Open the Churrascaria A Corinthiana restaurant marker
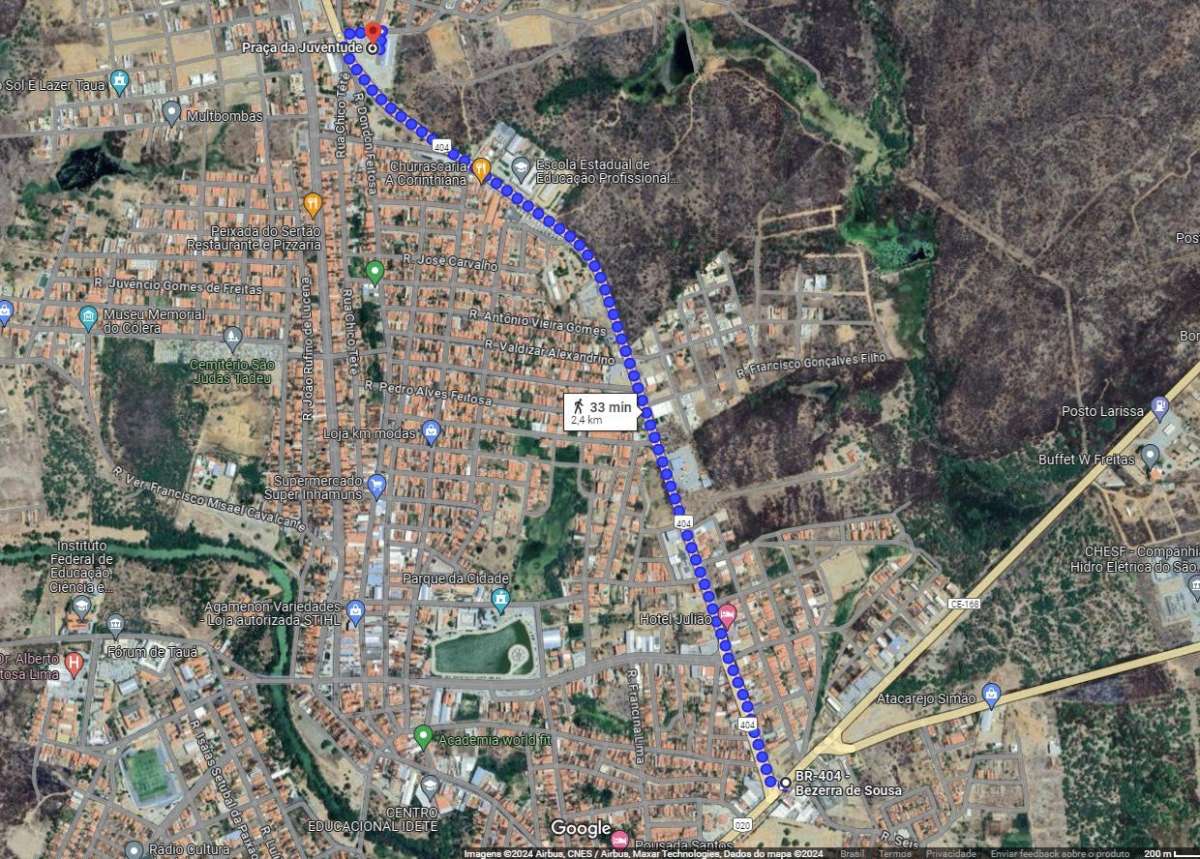Viewport: 1200px width, 859px height. (x=481, y=168)
